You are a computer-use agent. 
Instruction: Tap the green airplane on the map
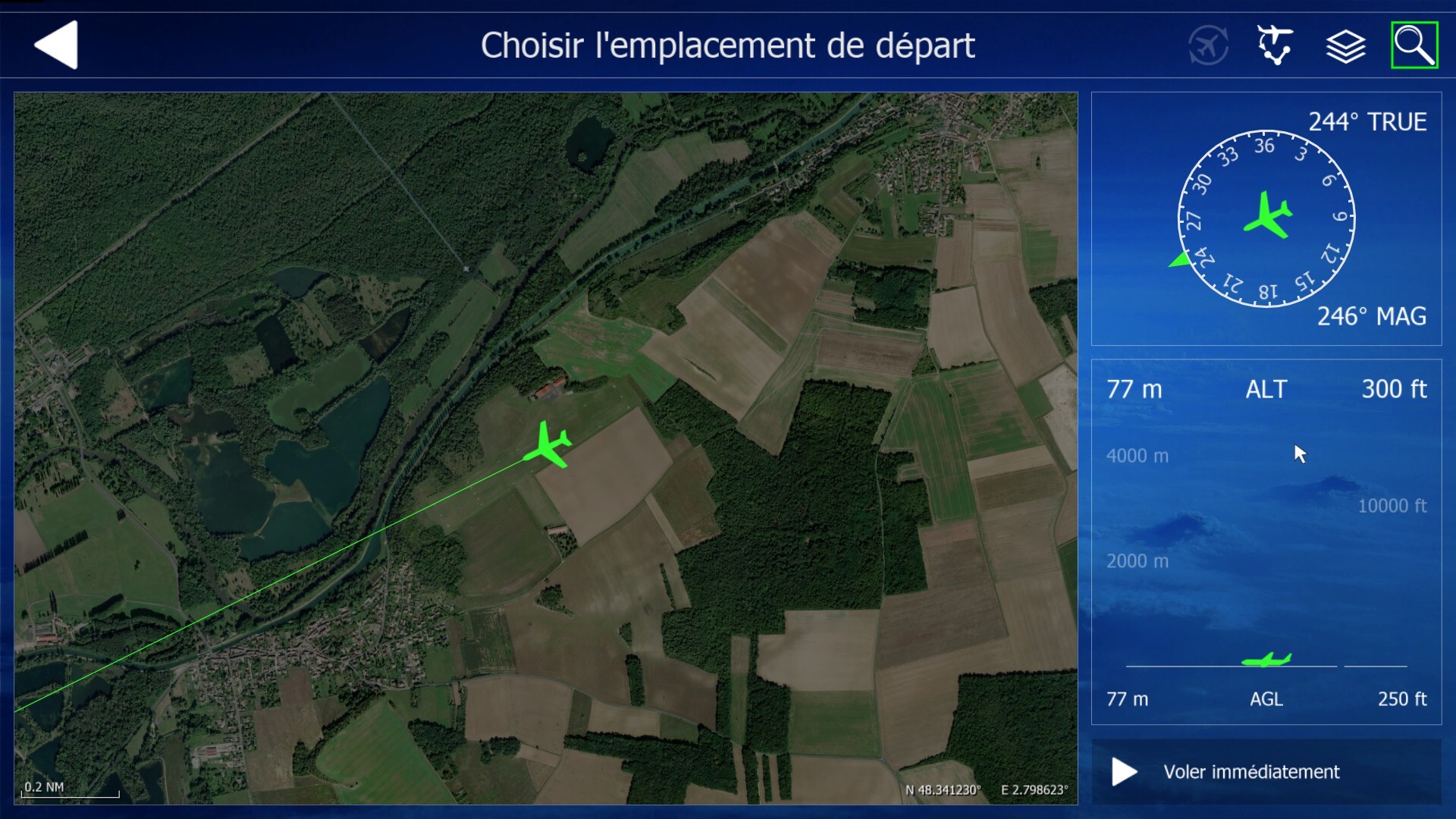[548, 445]
